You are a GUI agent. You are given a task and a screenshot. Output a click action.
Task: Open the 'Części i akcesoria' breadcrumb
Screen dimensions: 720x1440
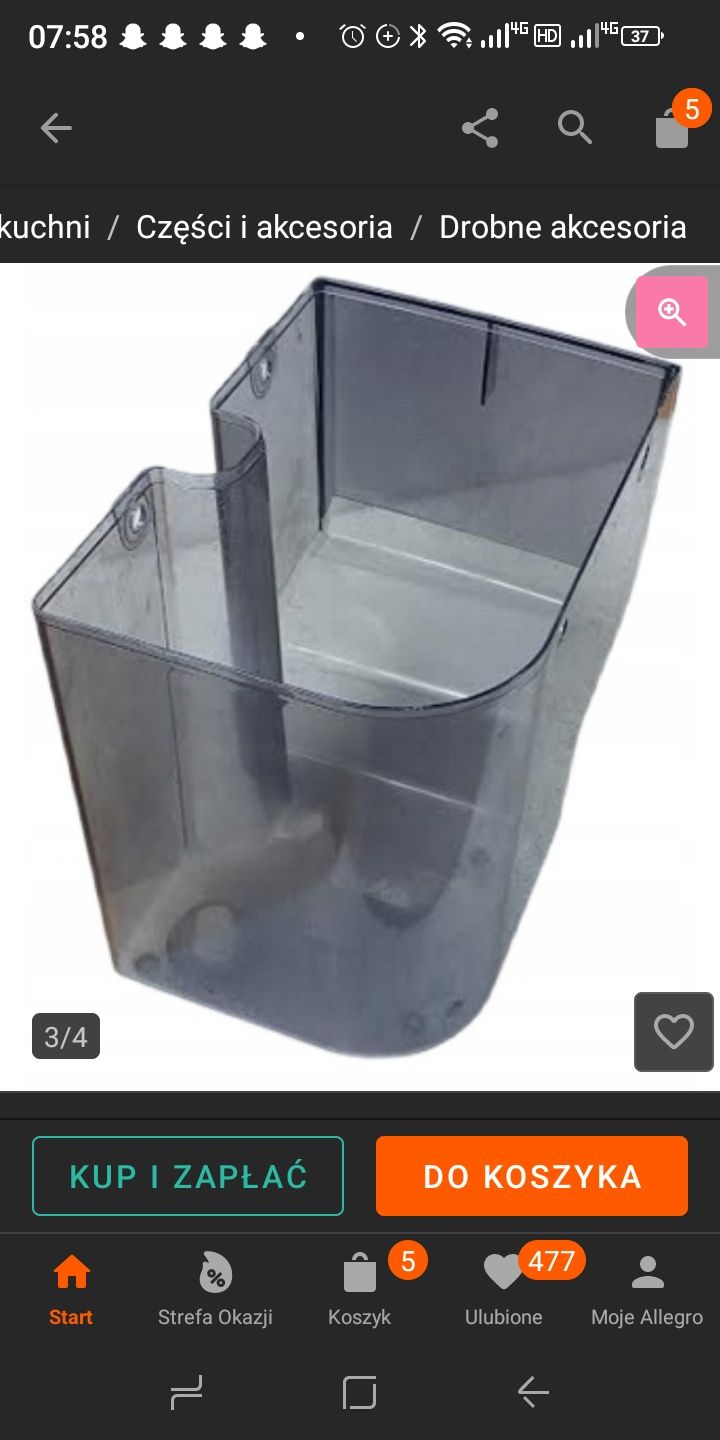(x=264, y=227)
